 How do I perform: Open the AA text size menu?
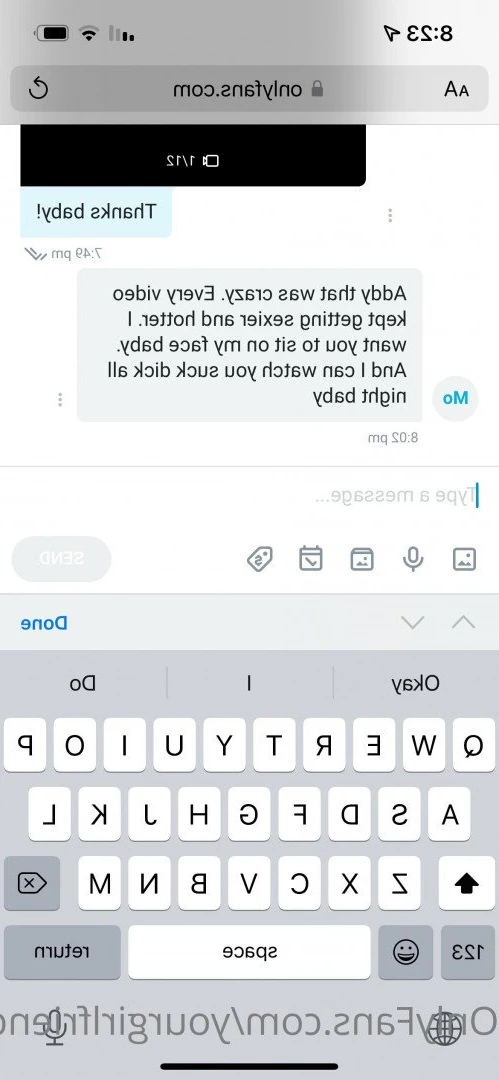click(456, 89)
